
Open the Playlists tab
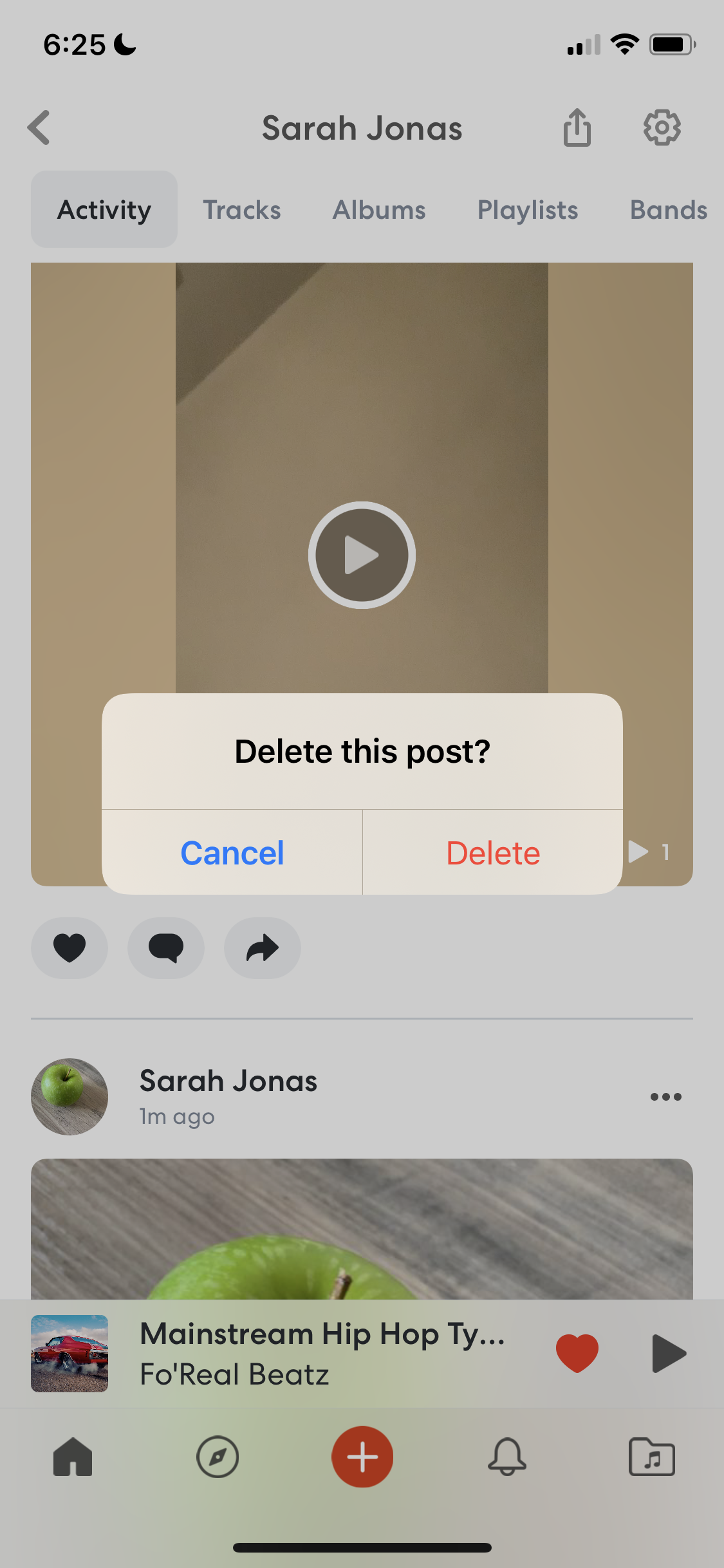click(x=527, y=210)
